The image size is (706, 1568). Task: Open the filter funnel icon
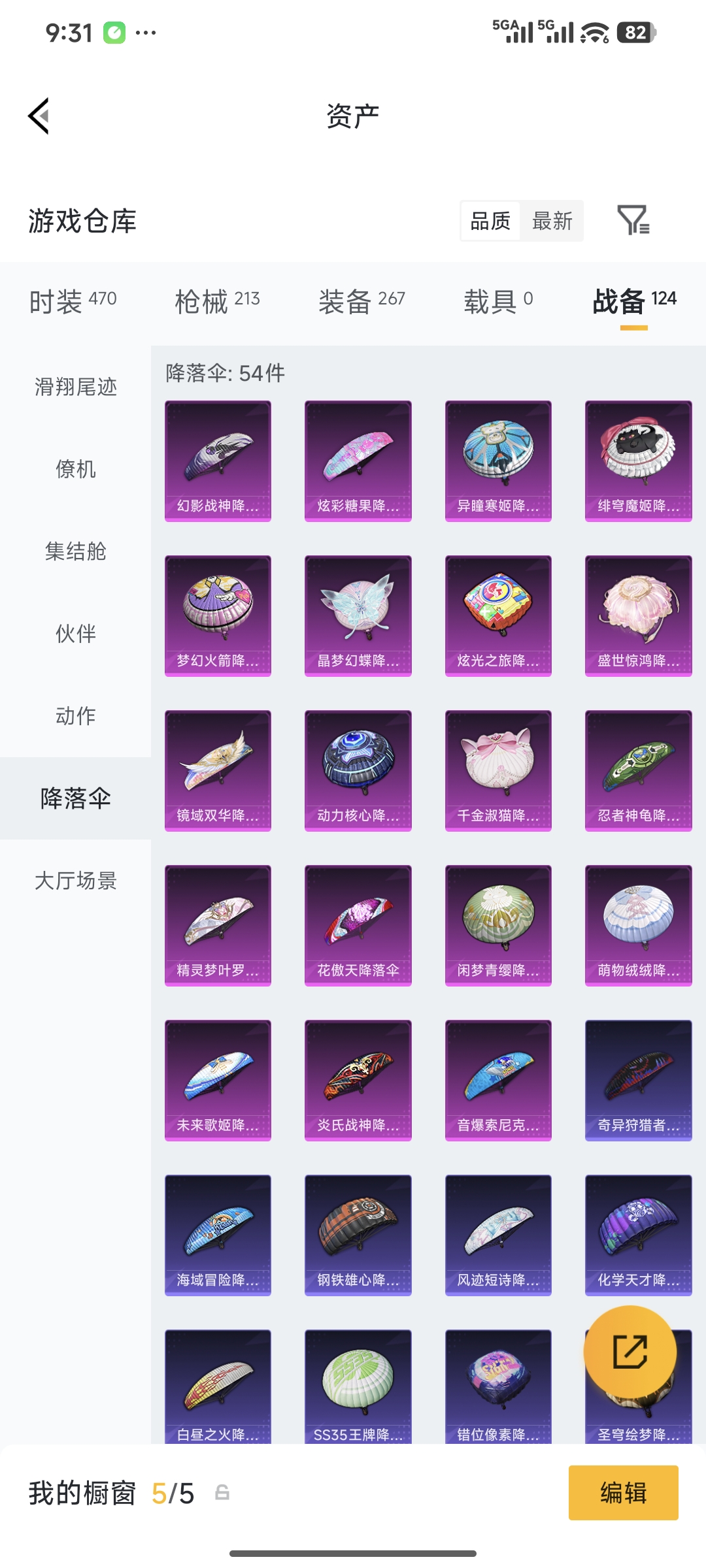click(635, 221)
